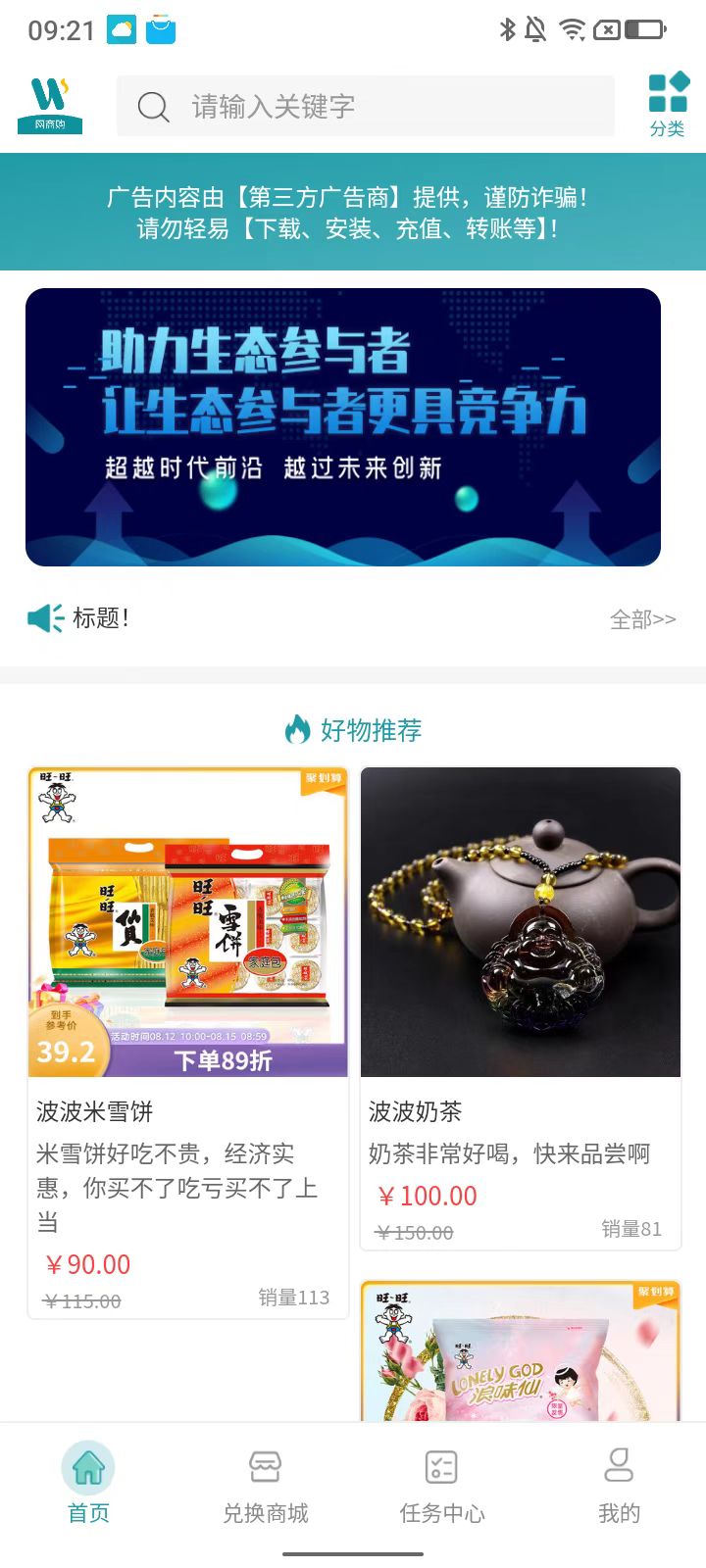
Task: Open the 波波奶茶 product card
Action: point(521,1007)
